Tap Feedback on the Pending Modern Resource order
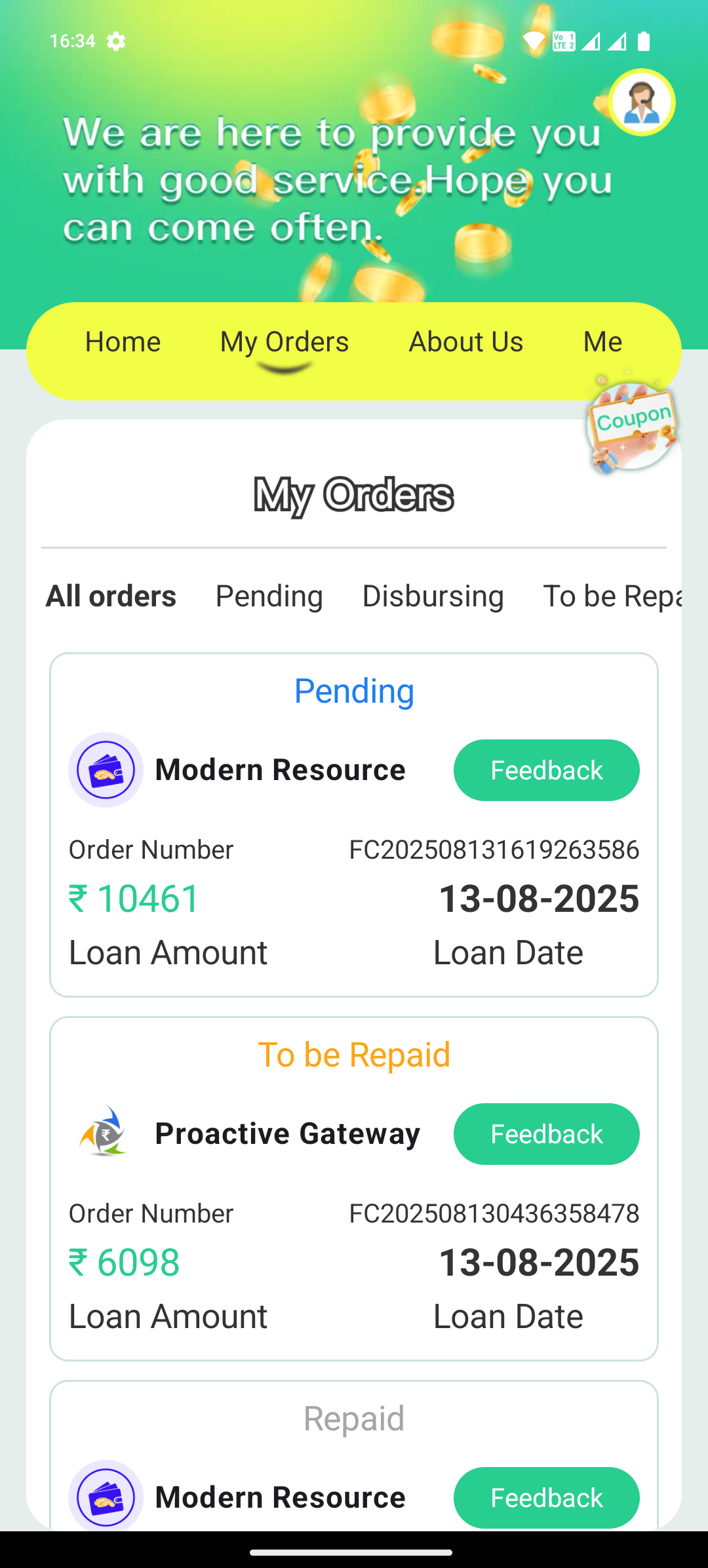708x1568 pixels. [x=546, y=770]
